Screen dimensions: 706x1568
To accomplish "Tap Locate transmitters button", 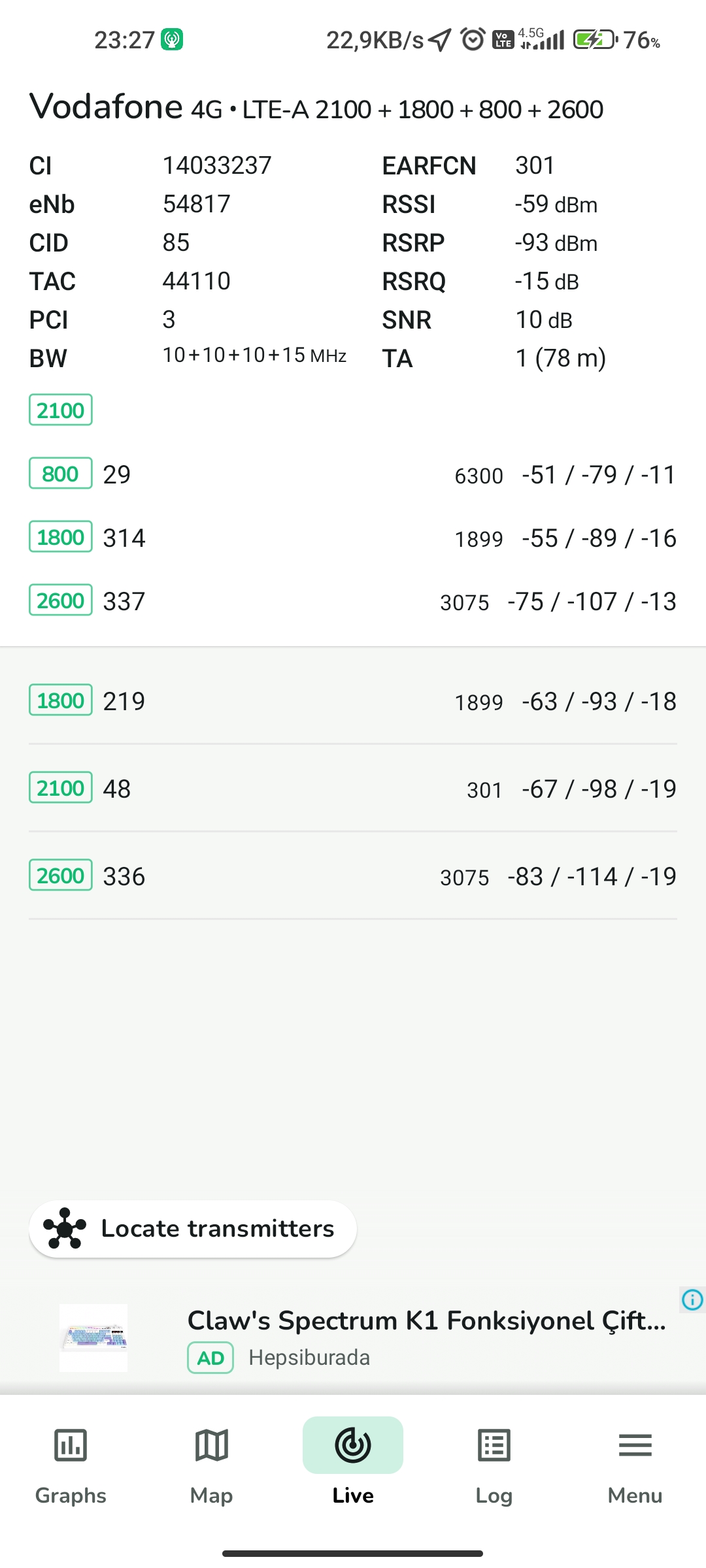I will tap(193, 1229).
